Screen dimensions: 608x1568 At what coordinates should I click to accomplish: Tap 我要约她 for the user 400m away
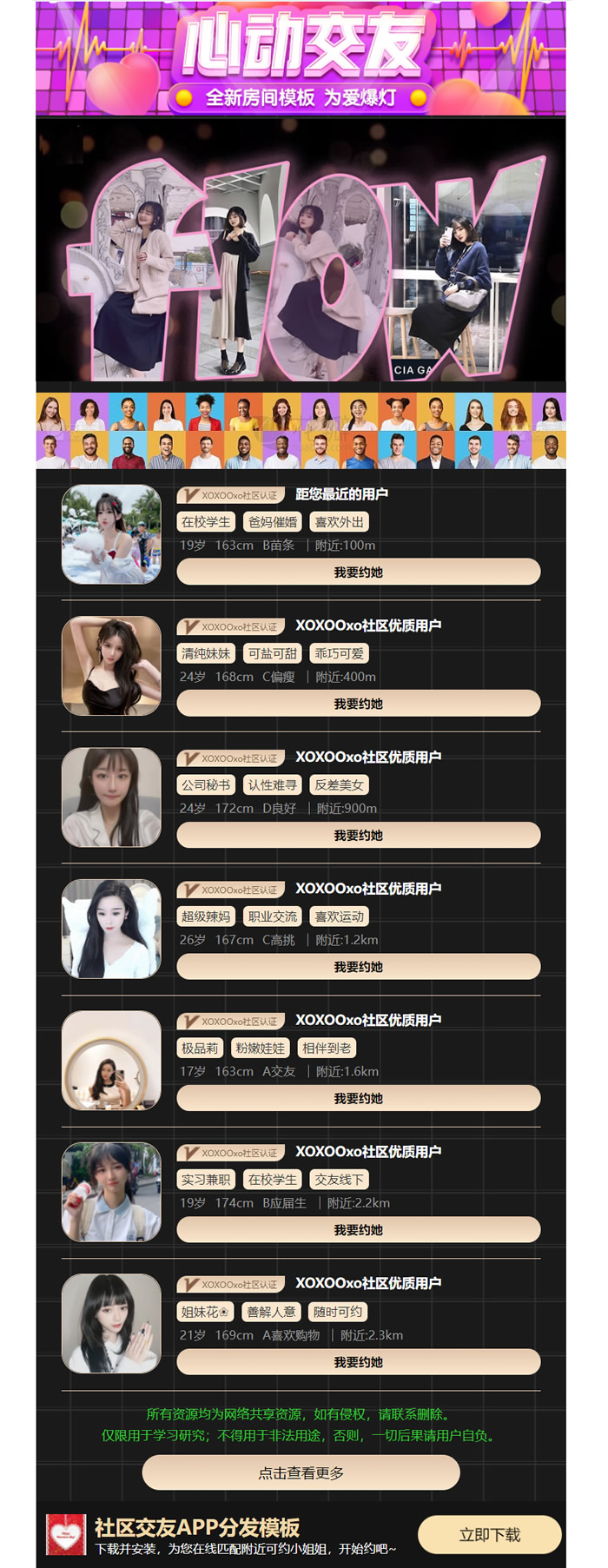coord(358,704)
